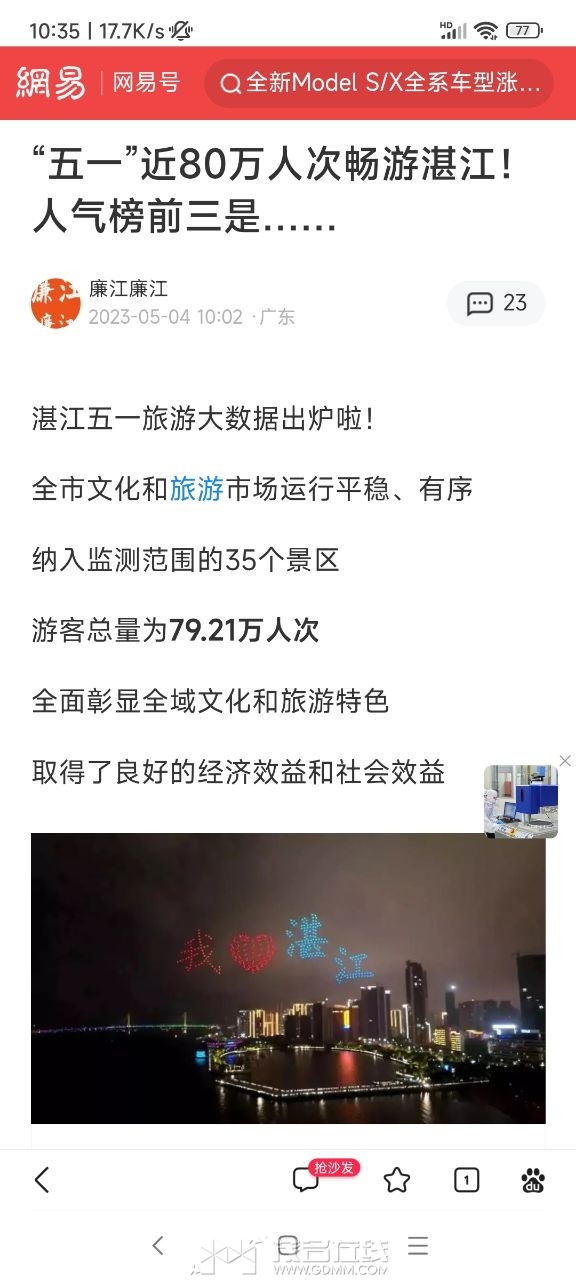Image resolution: width=576 pixels, height=1280 pixels.
Task: Follow the blue 旅游 keyword link
Action: click(196, 489)
